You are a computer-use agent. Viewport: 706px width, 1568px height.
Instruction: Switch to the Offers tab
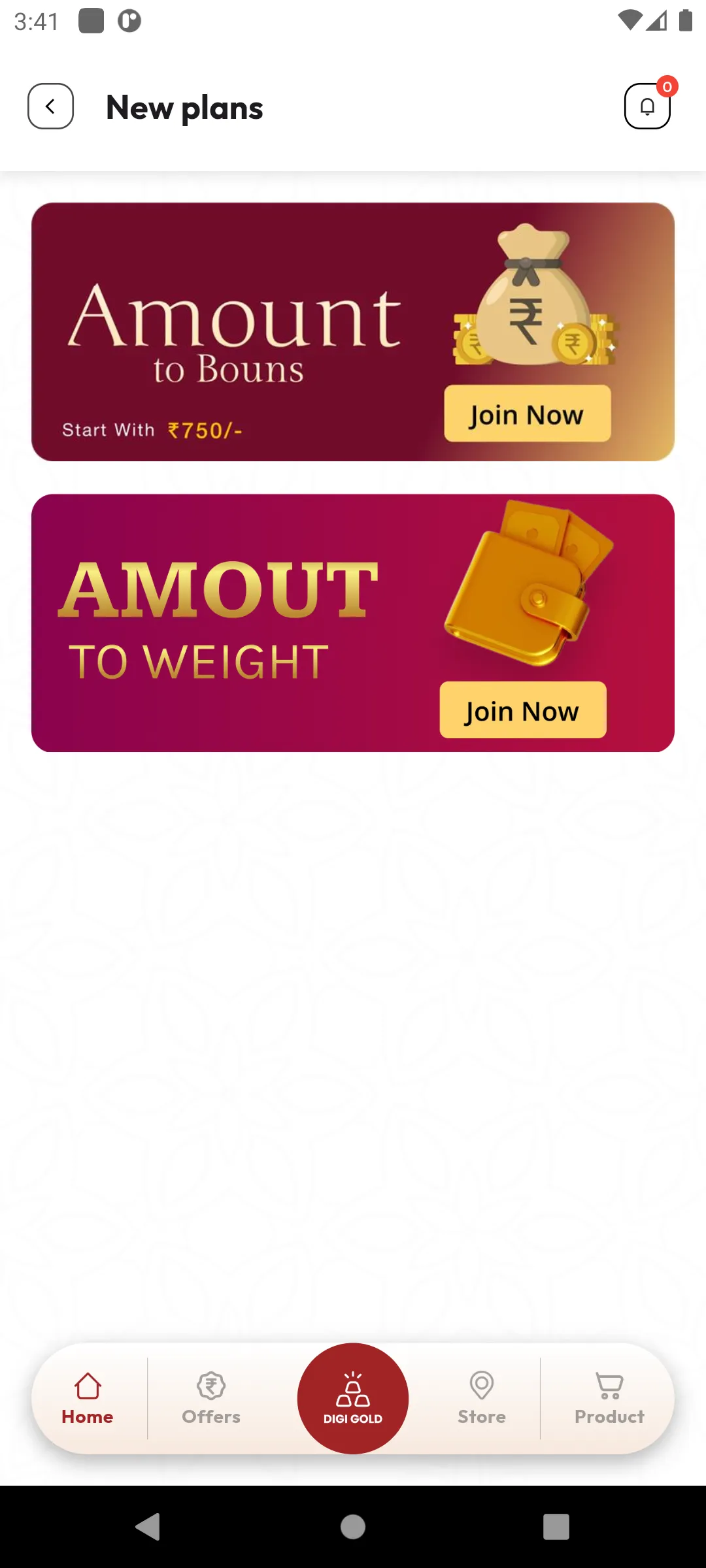point(211,1399)
